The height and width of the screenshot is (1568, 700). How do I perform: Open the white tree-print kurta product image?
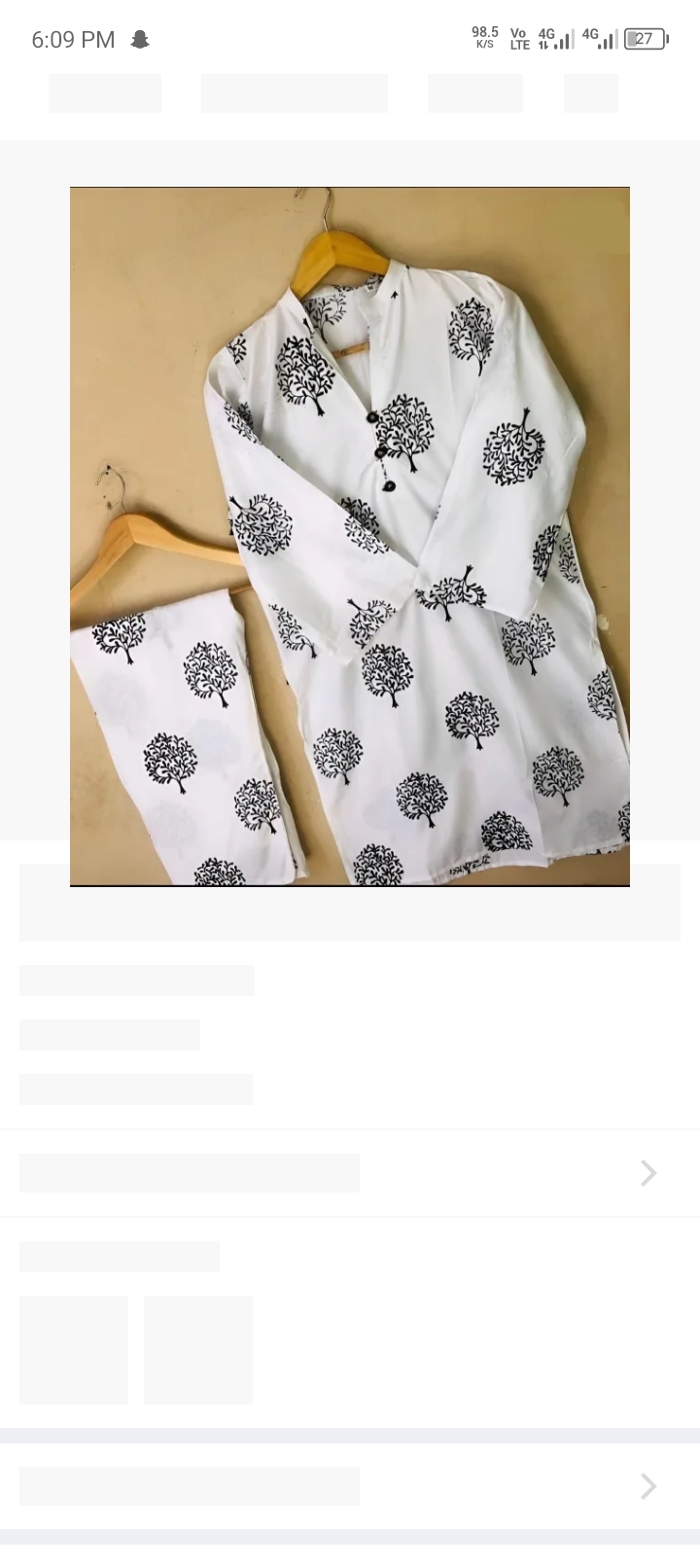(x=350, y=536)
